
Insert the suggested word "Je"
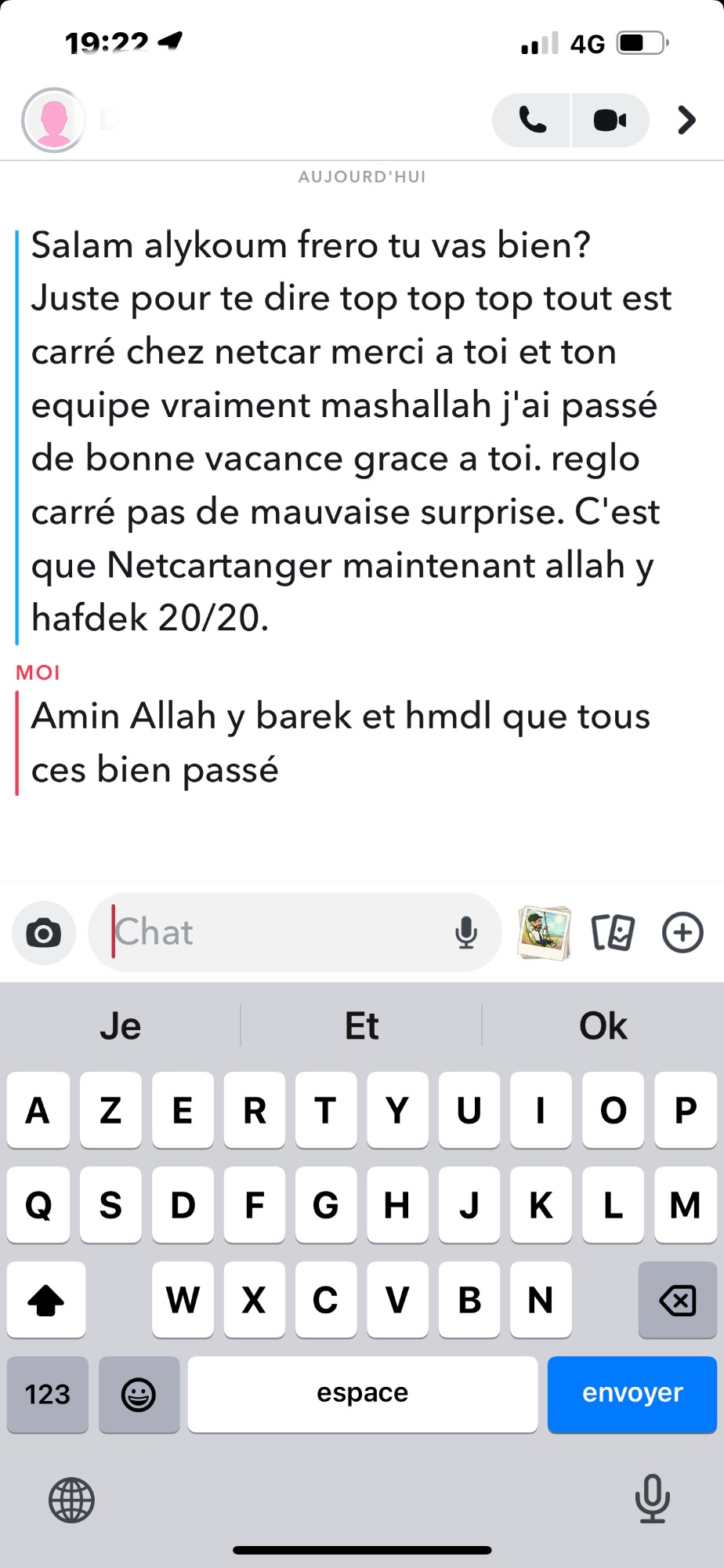tap(121, 1025)
